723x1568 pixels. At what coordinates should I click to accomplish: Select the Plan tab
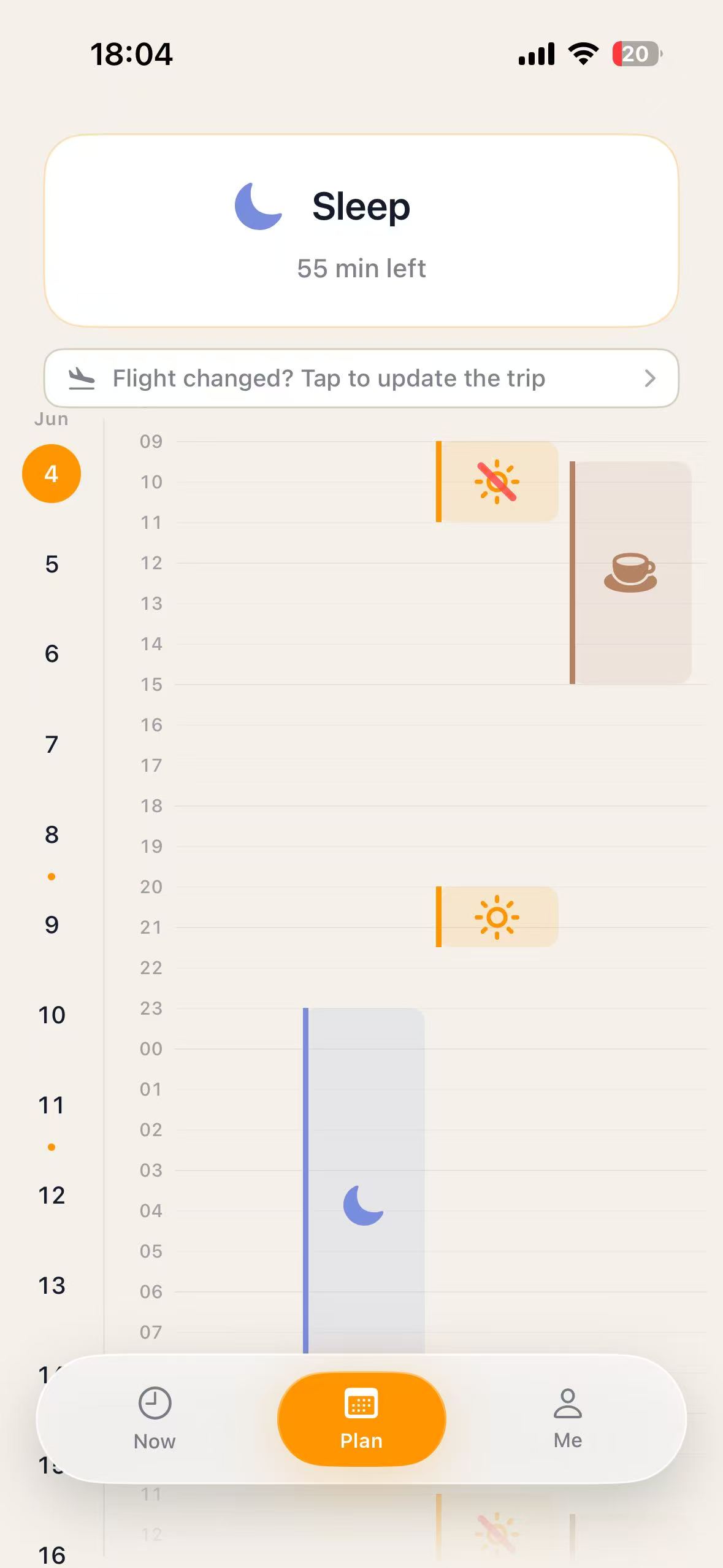point(361,1419)
